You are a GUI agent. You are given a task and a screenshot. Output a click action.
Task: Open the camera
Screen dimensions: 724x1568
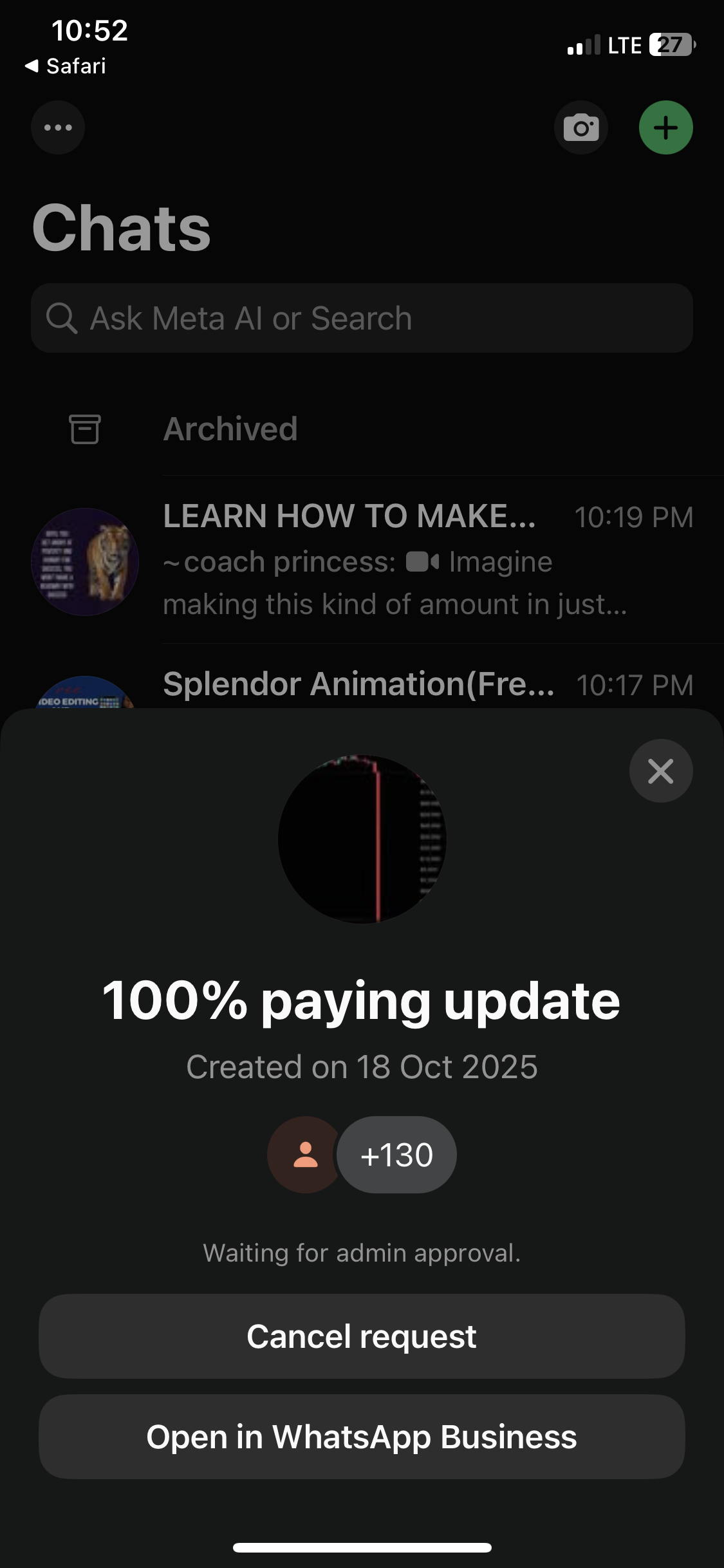coord(581,127)
